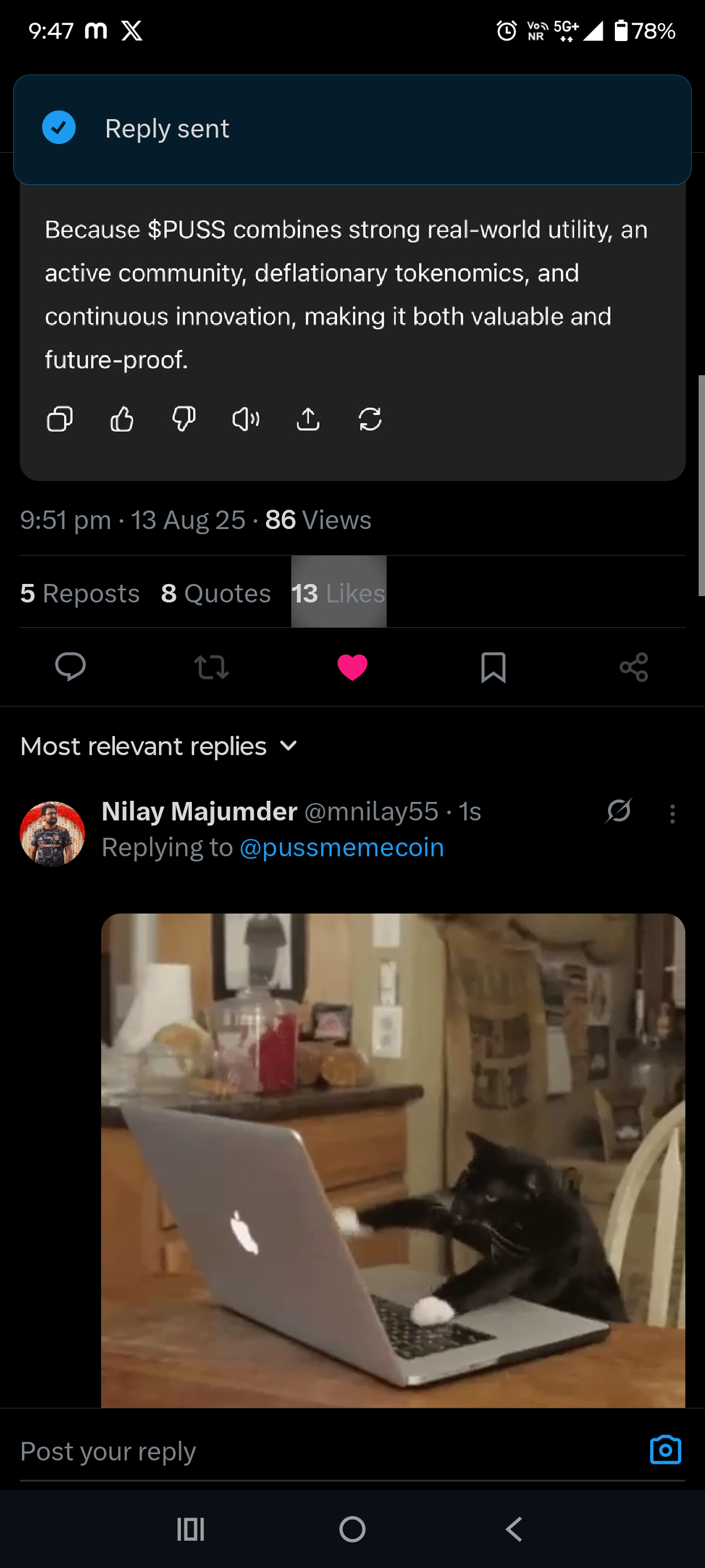Read the Grok answer aloud

click(x=246, y=419)
